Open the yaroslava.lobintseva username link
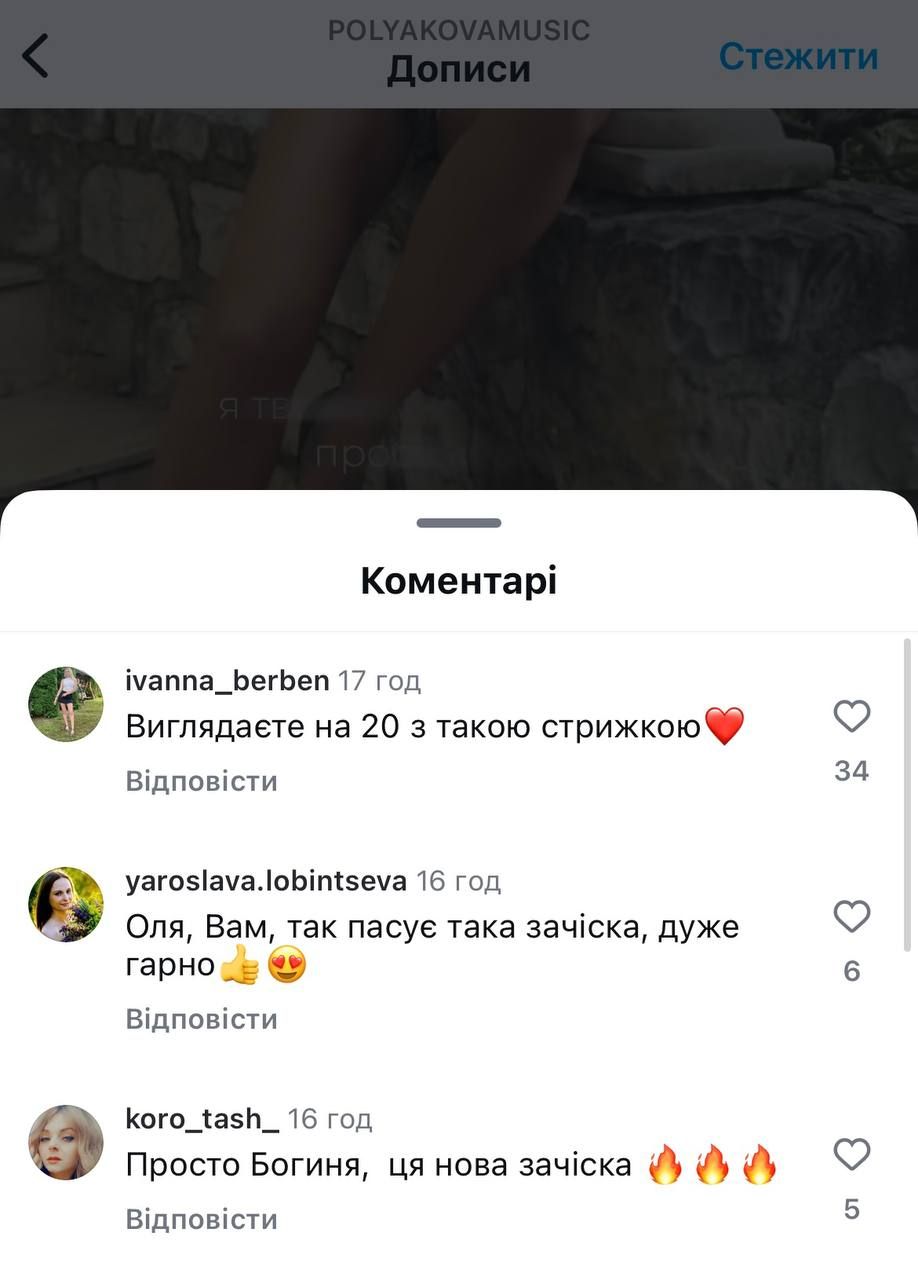The height and width of the screenshot is (1280, 918). (266, 881)
